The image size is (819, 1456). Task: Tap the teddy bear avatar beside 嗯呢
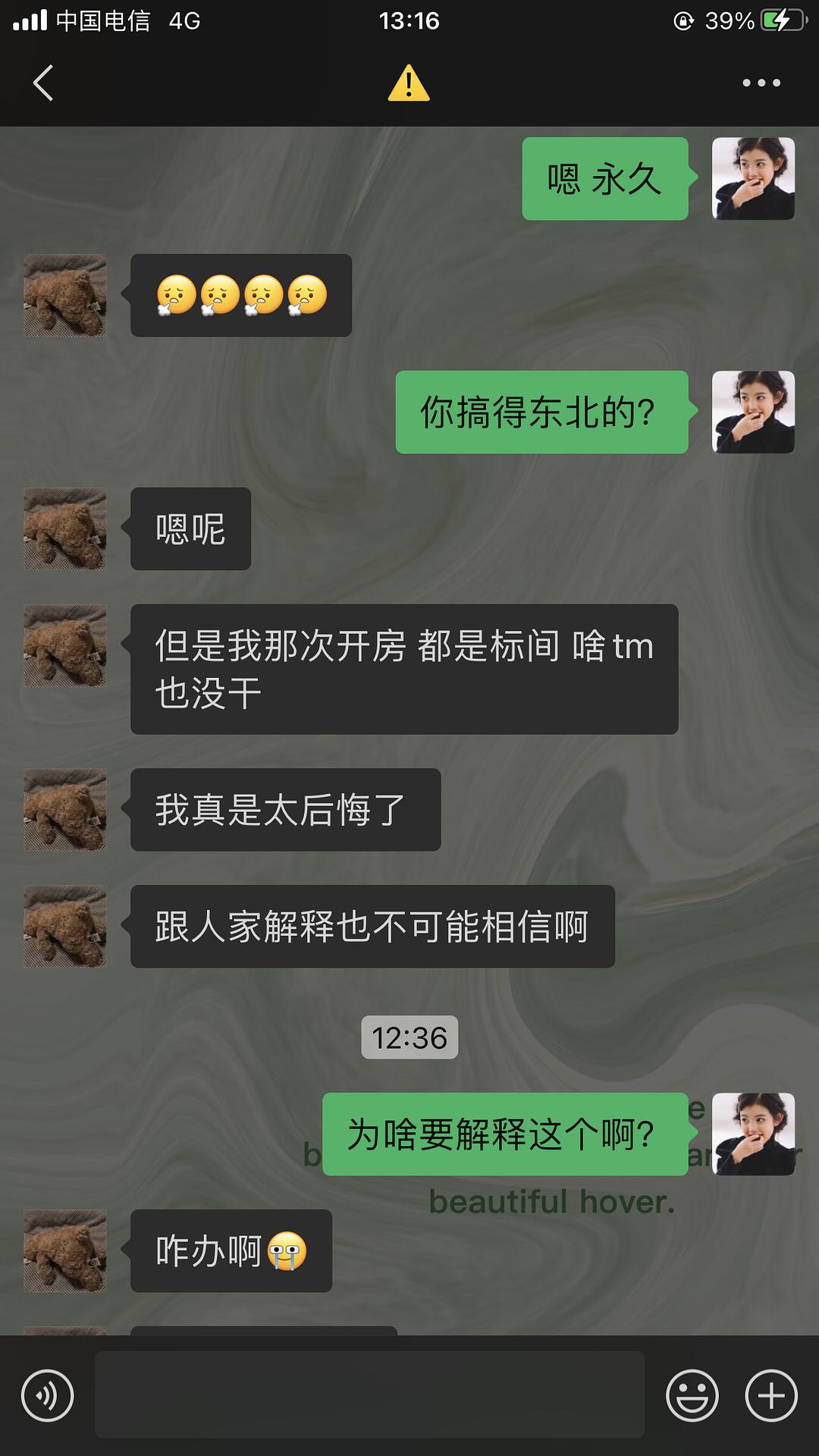[x=65, y=529]
